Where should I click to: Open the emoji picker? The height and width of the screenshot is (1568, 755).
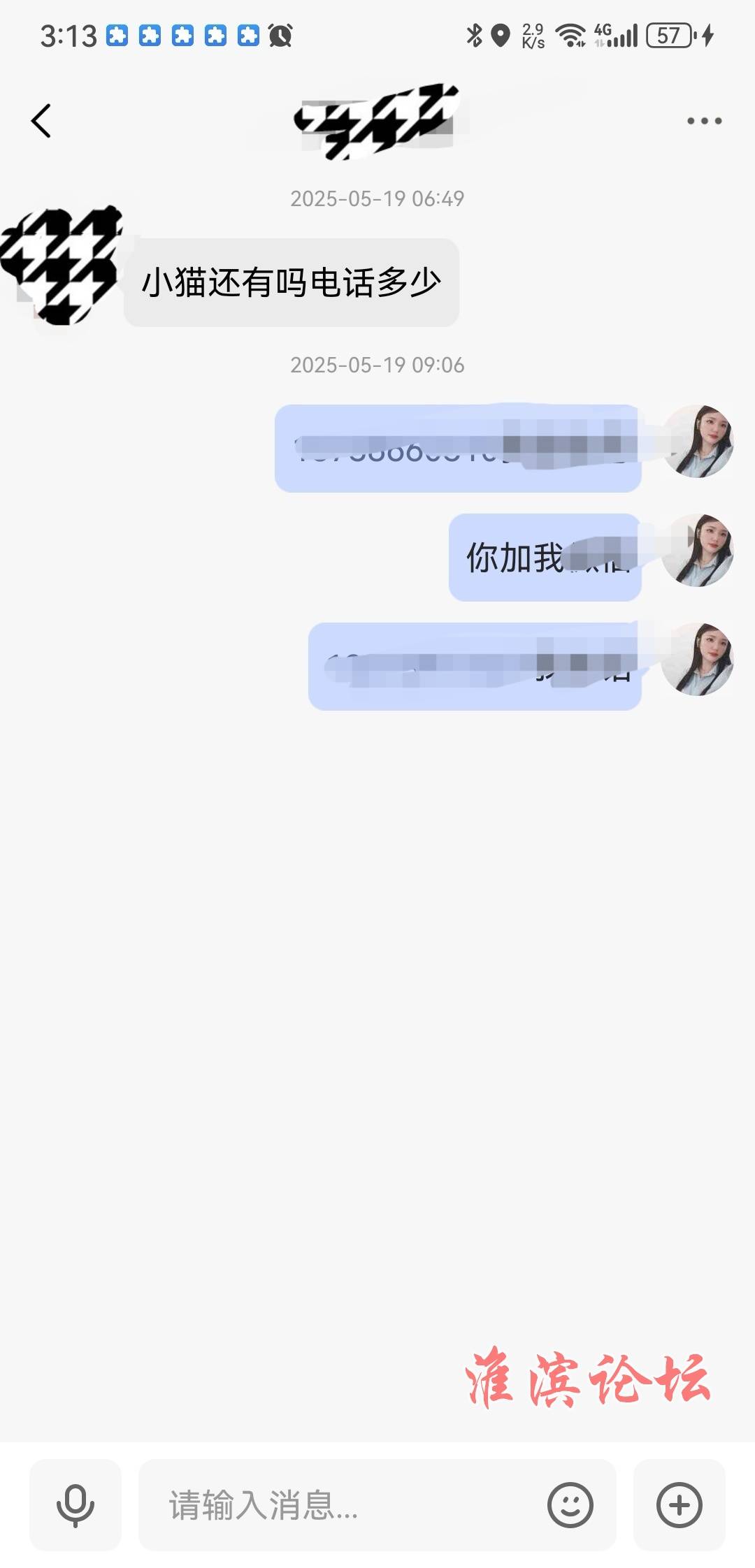click(570, 1504)
